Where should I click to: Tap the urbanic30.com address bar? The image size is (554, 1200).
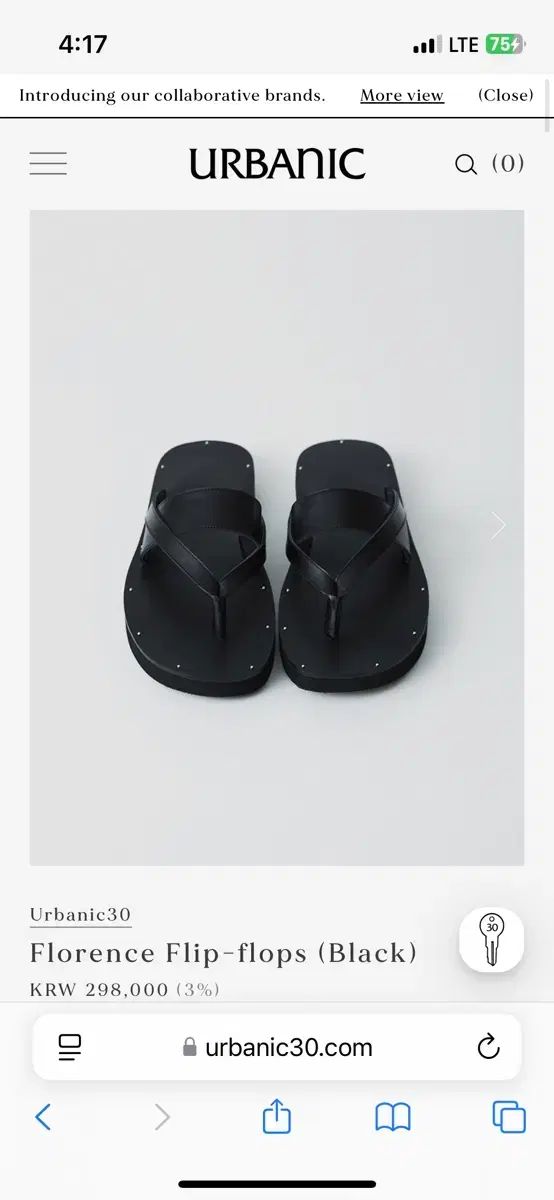(277, 1047)
